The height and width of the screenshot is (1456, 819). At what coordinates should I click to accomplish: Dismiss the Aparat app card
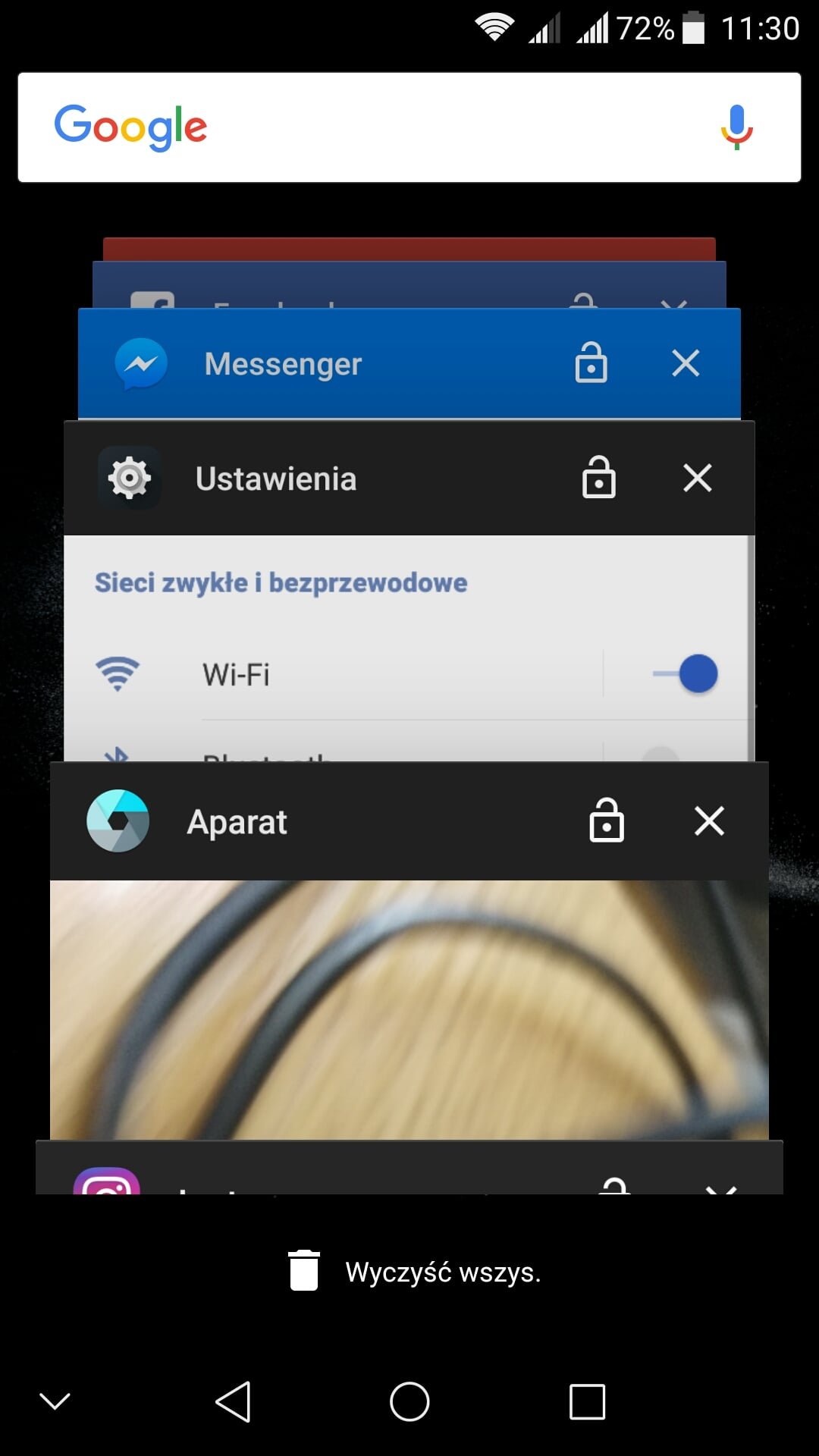[709, 821]
